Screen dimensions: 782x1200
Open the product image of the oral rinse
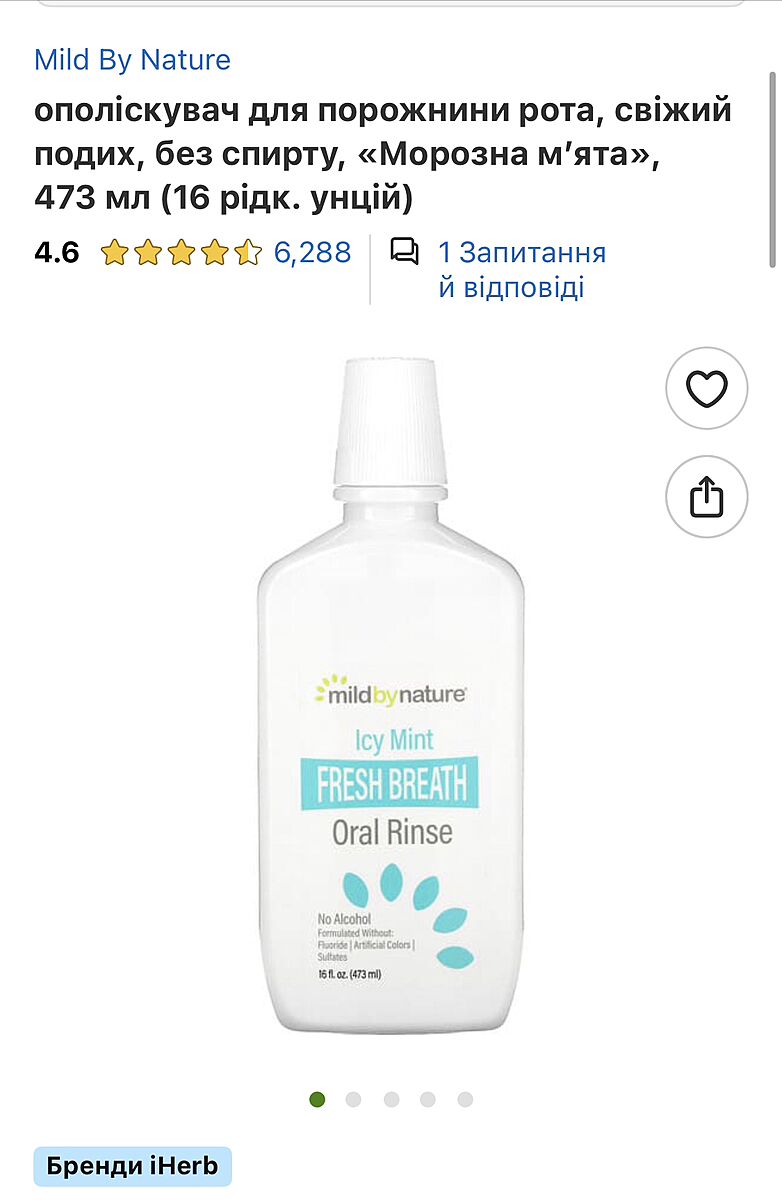coord(390,700)
